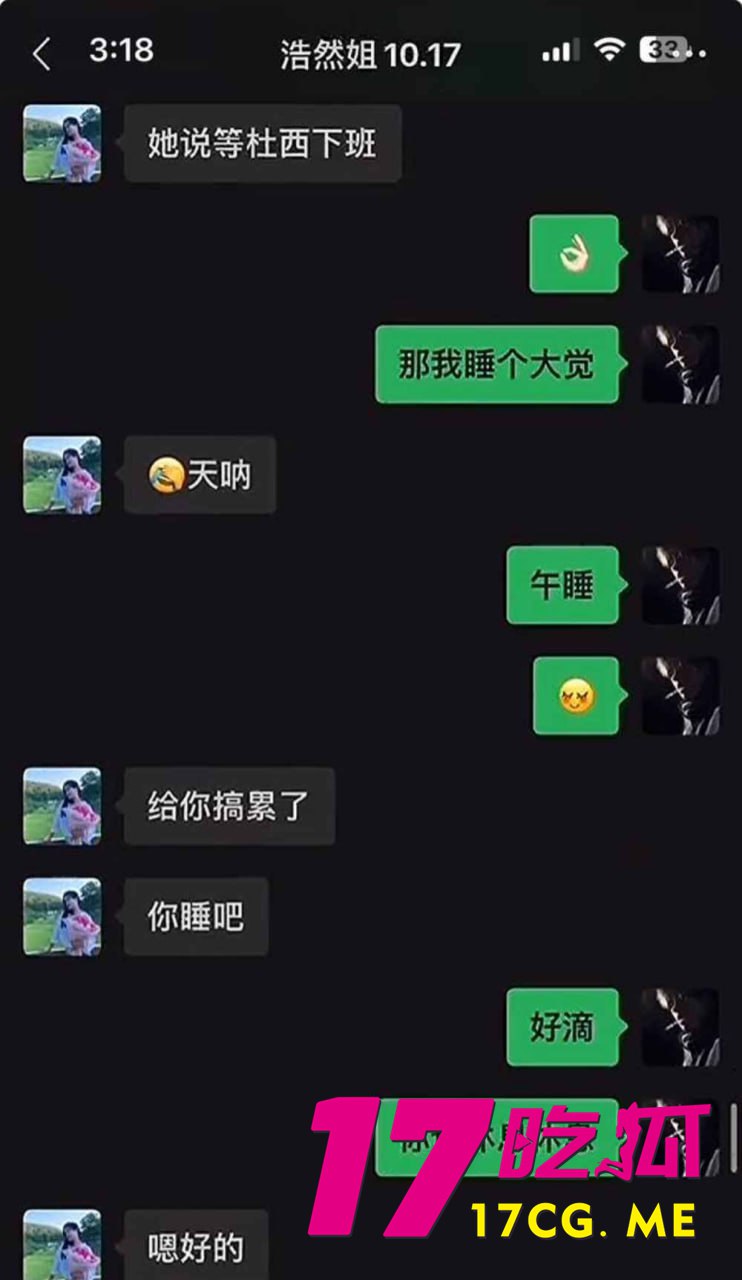View my avatar next to 那我睡个大觉
Screen dimensions: 742x1280
point(680,364)
